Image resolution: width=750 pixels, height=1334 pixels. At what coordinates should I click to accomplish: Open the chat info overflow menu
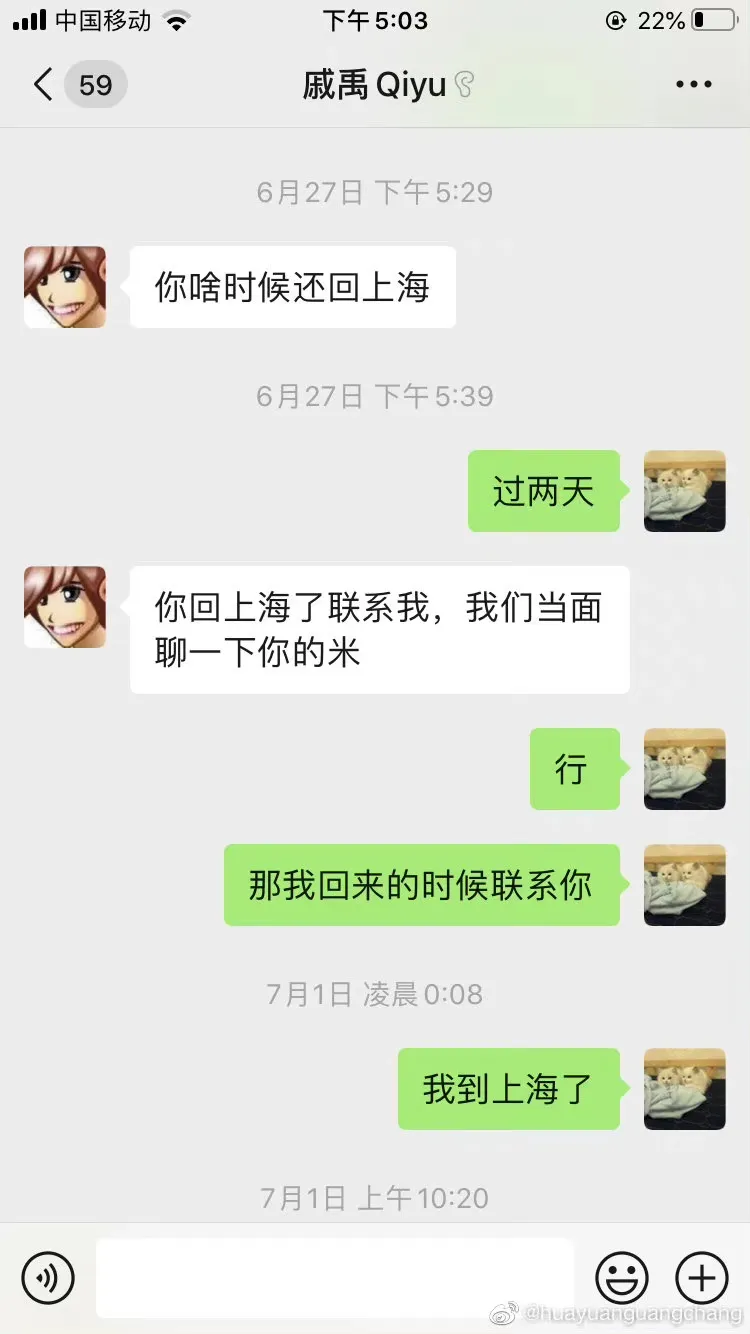pyautogui.click(x=693, y=85)
